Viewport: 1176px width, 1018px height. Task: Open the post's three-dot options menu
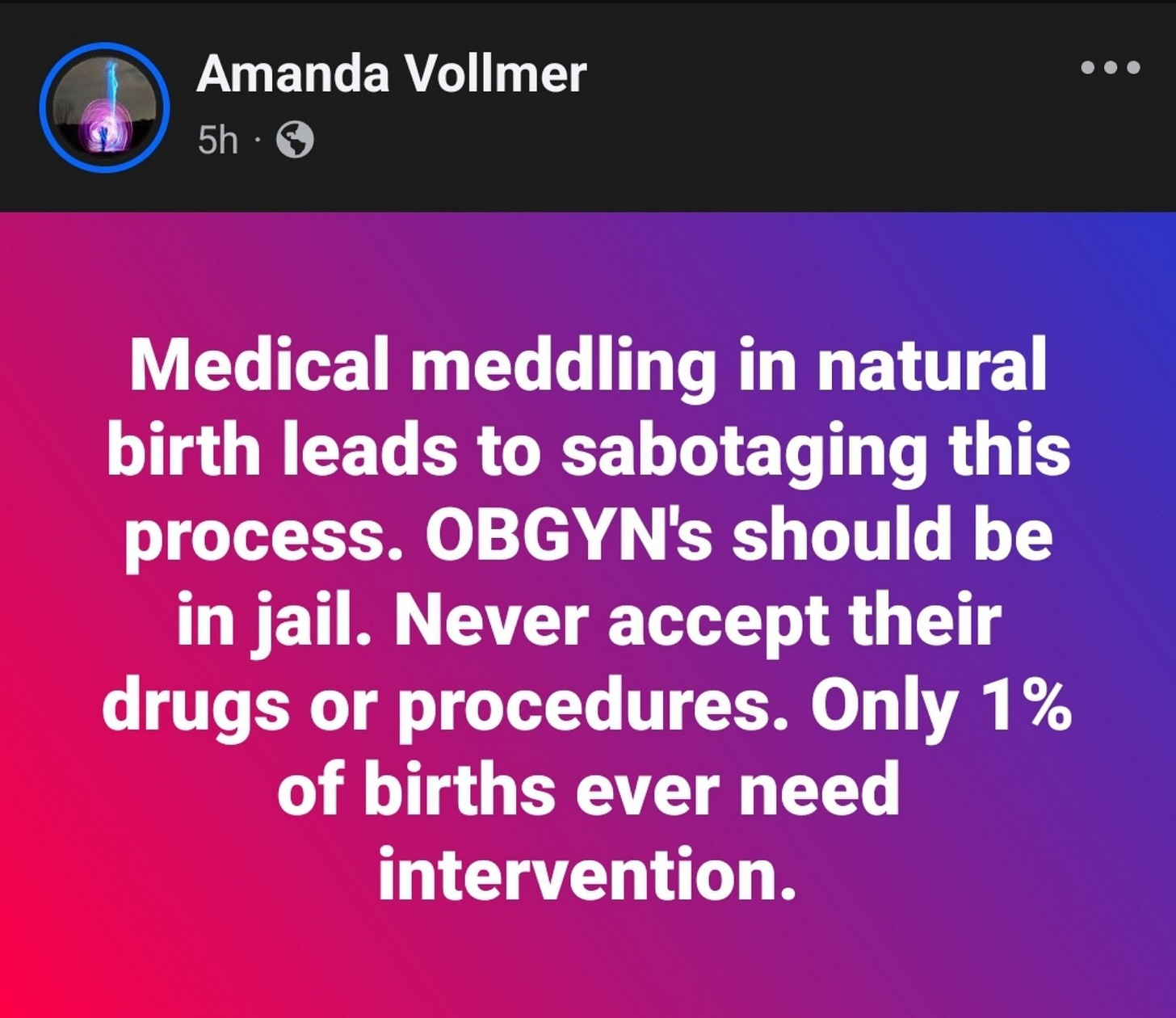point(1111,68)
